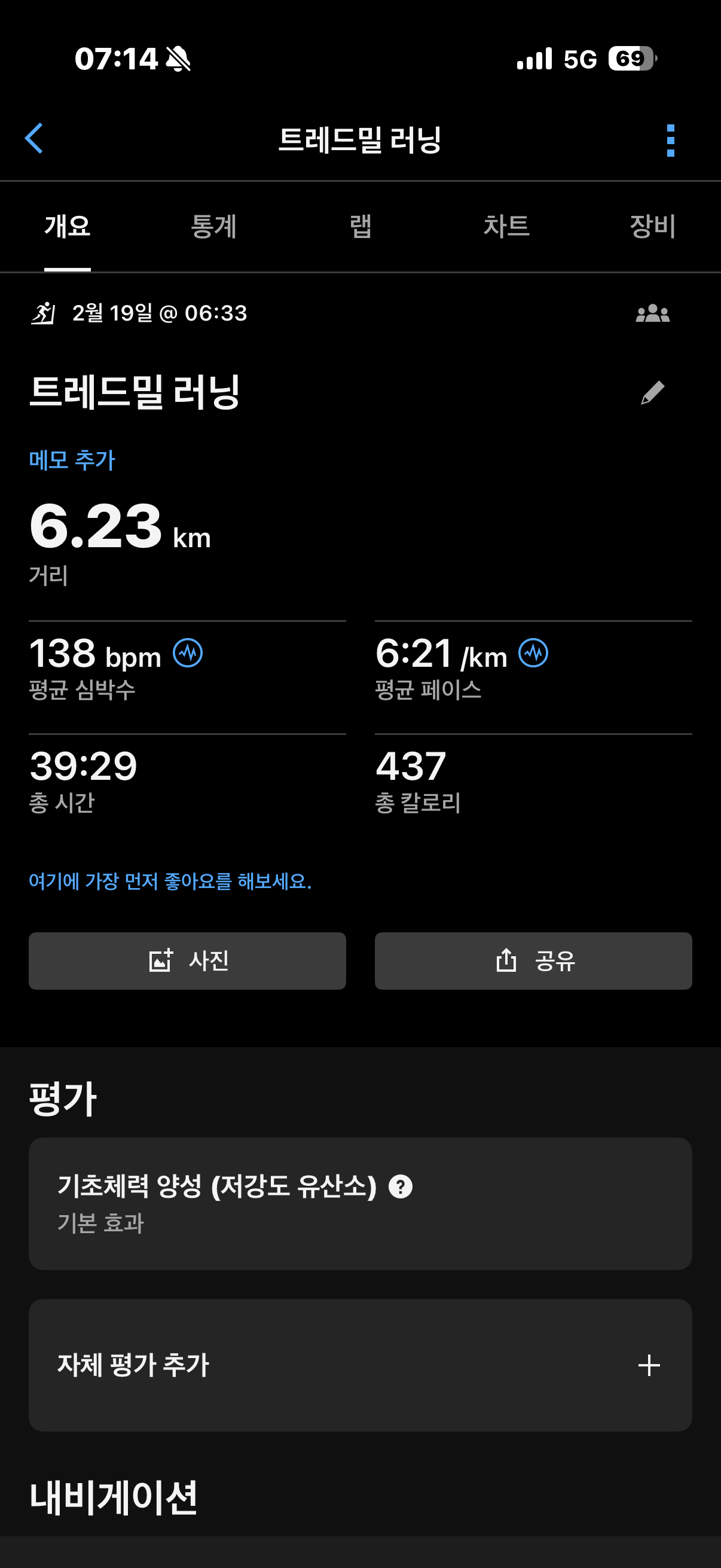Select the 랩 tab
The height and width of the screenshot is (1568, 721).
click(x=362, y=227)
